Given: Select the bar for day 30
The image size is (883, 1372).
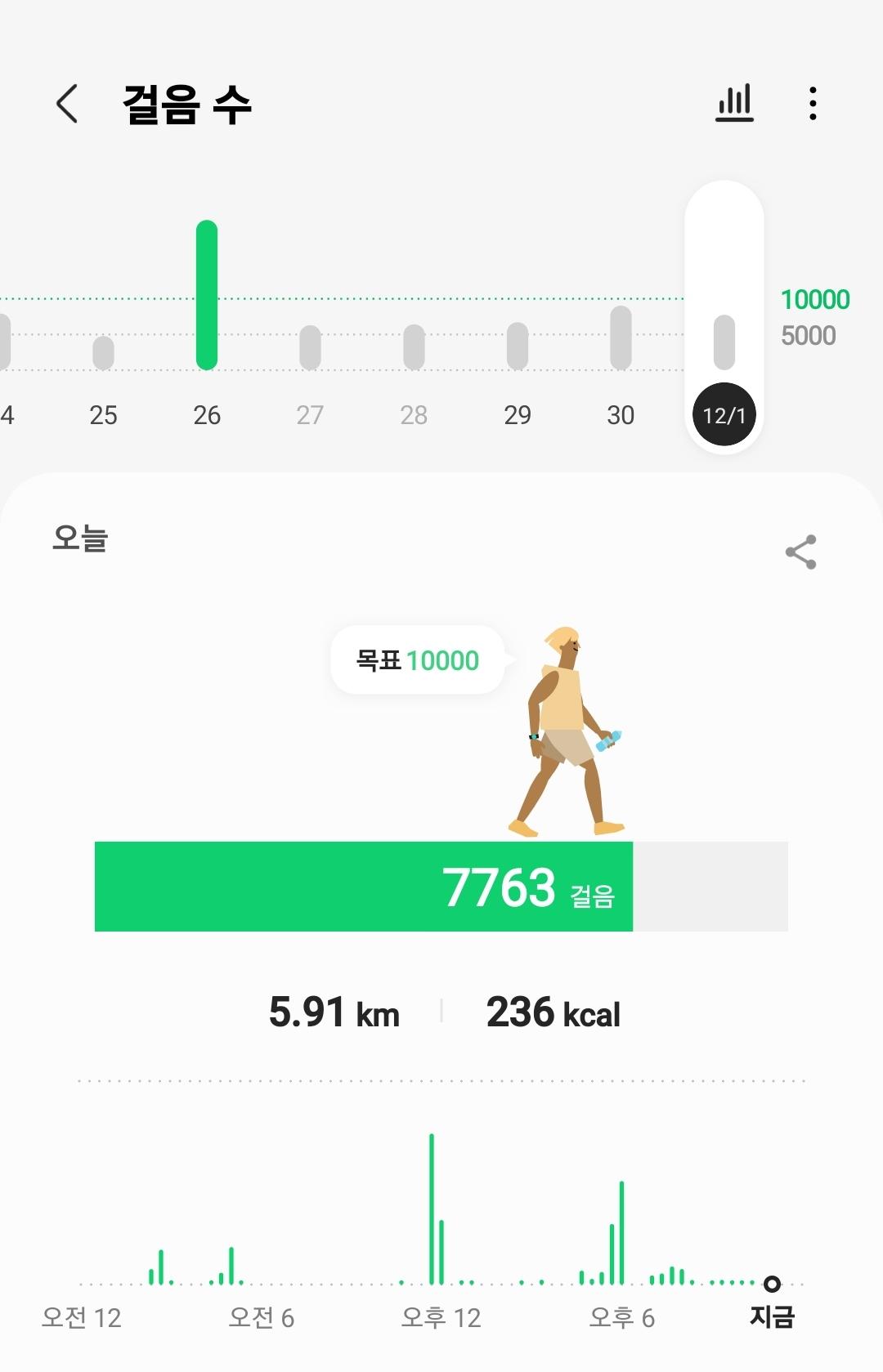Looking at the screenshot, I should pyautogui.click(x=621, y=337).
